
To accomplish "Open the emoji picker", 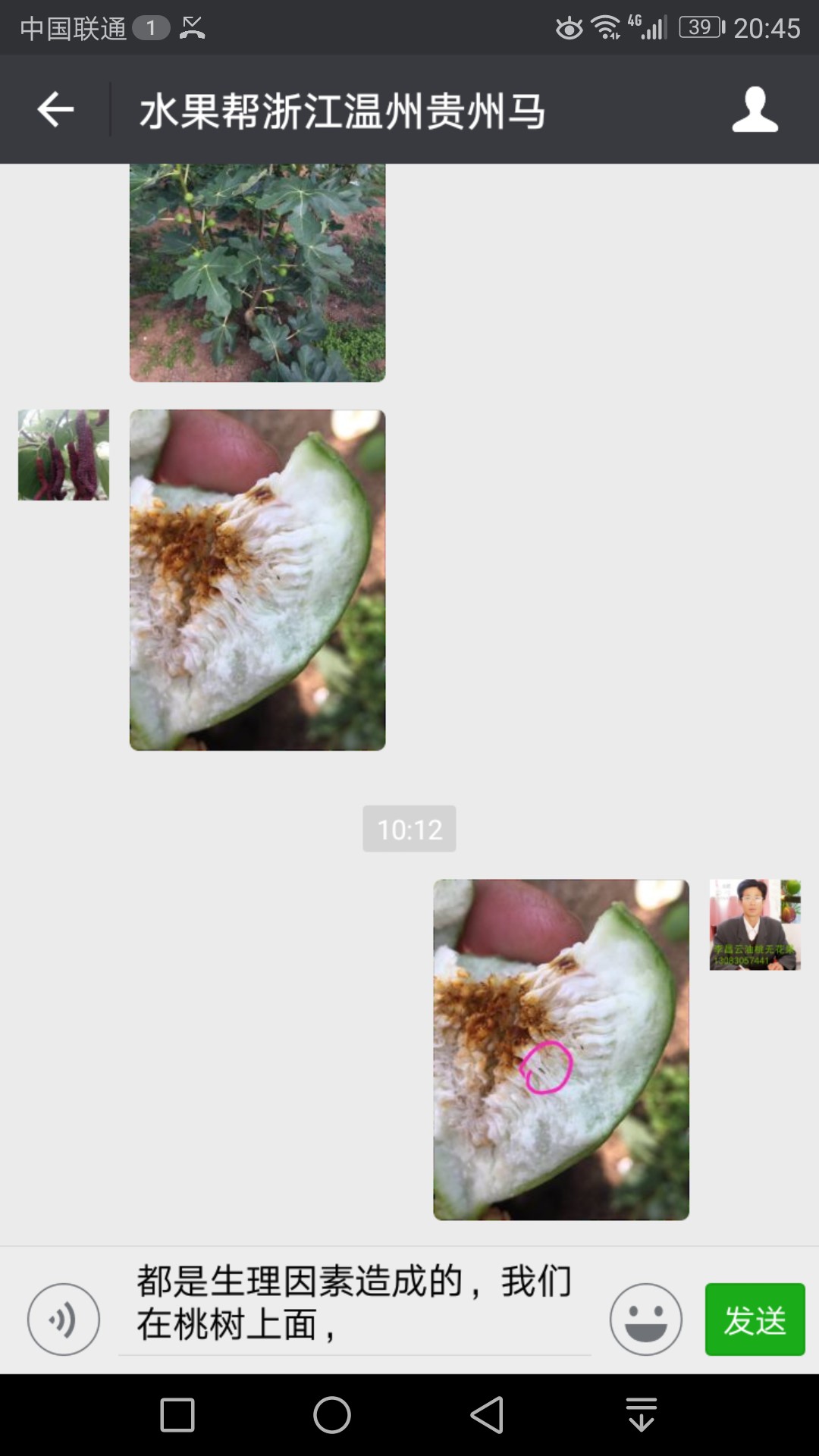I will pyautogui.click(x=645, y=1319).
